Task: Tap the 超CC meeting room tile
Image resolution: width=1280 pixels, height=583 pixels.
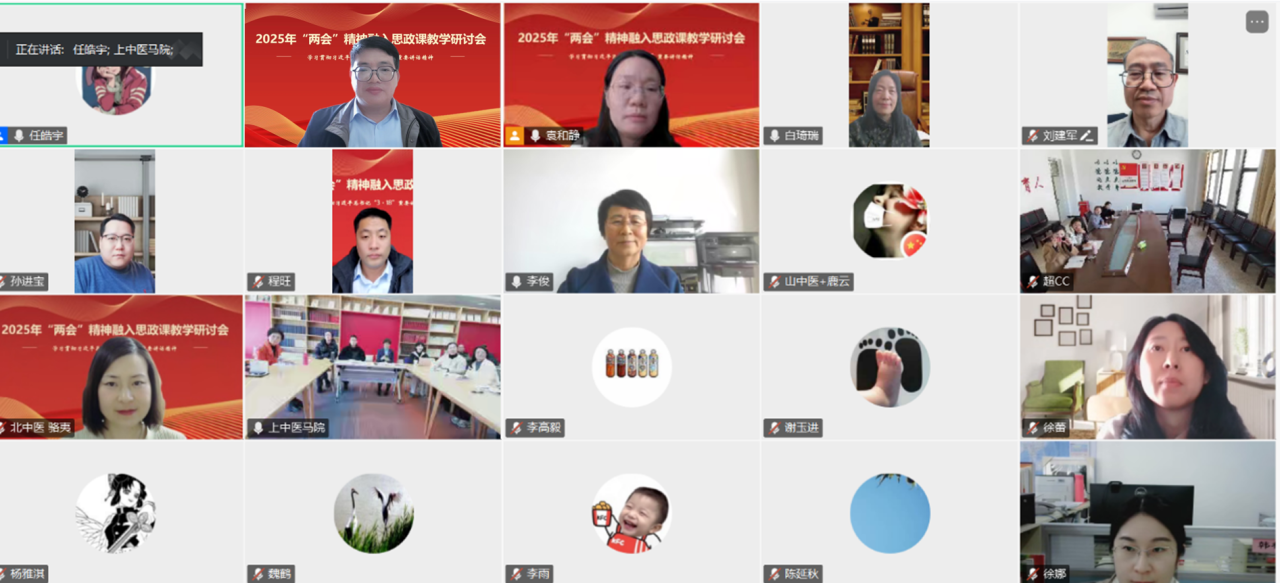Action: click(x=1148, y=222)
